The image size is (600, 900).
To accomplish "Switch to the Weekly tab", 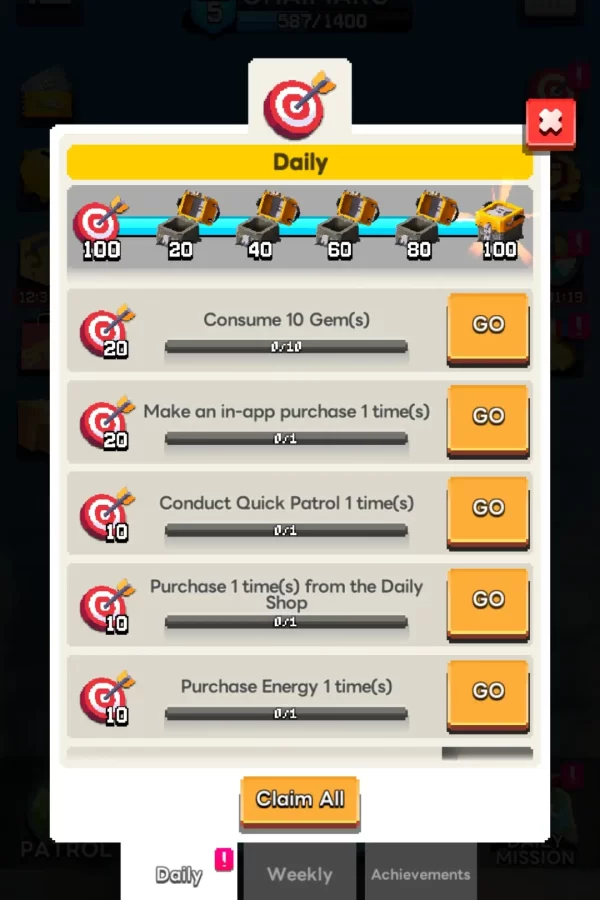I will [299, 874].
